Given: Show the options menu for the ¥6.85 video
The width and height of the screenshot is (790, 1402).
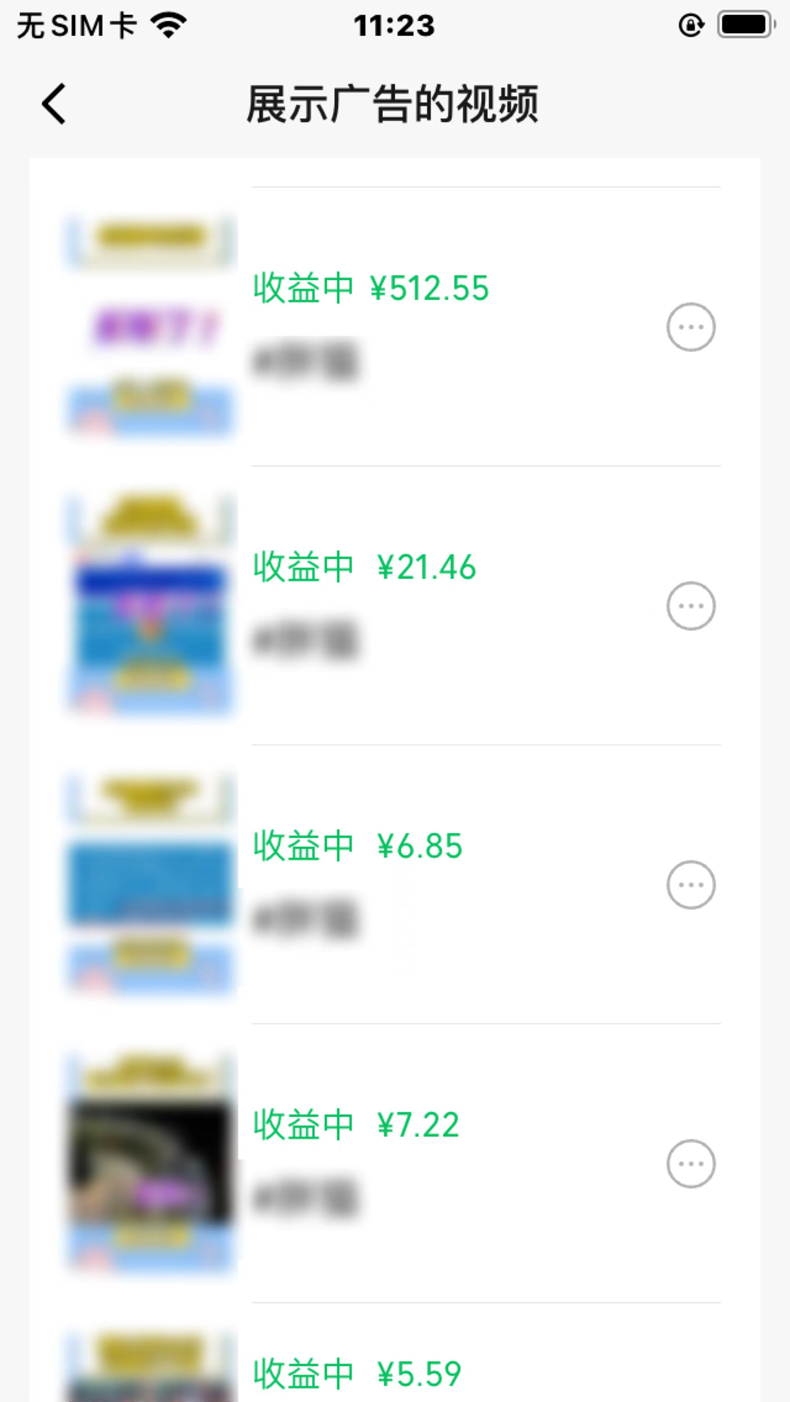Looking at the screenshot, I should 691,885.
